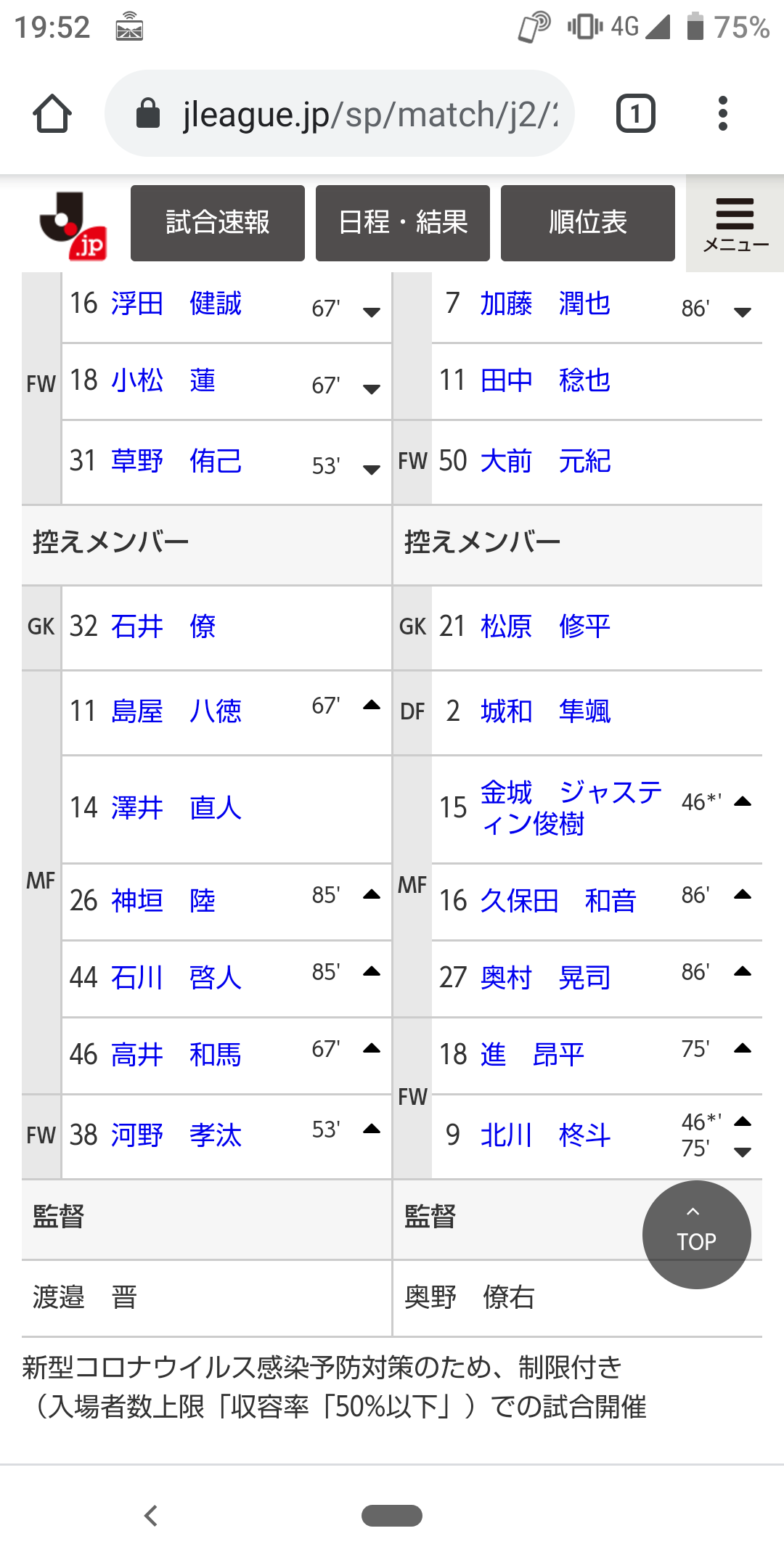Viewport: 784px width, 1568px height.
Task: Open the browser tab switcher
Action: click(636, 113)
